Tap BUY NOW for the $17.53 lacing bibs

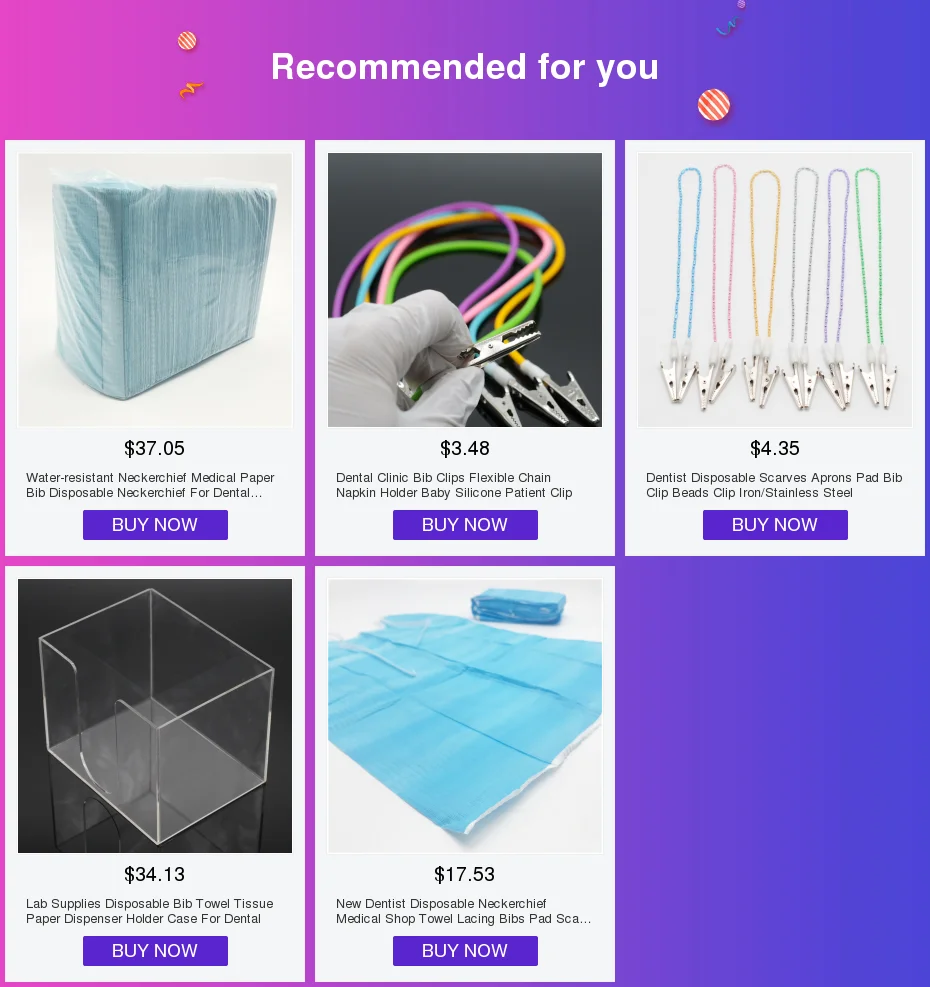[x=465, y=950]
